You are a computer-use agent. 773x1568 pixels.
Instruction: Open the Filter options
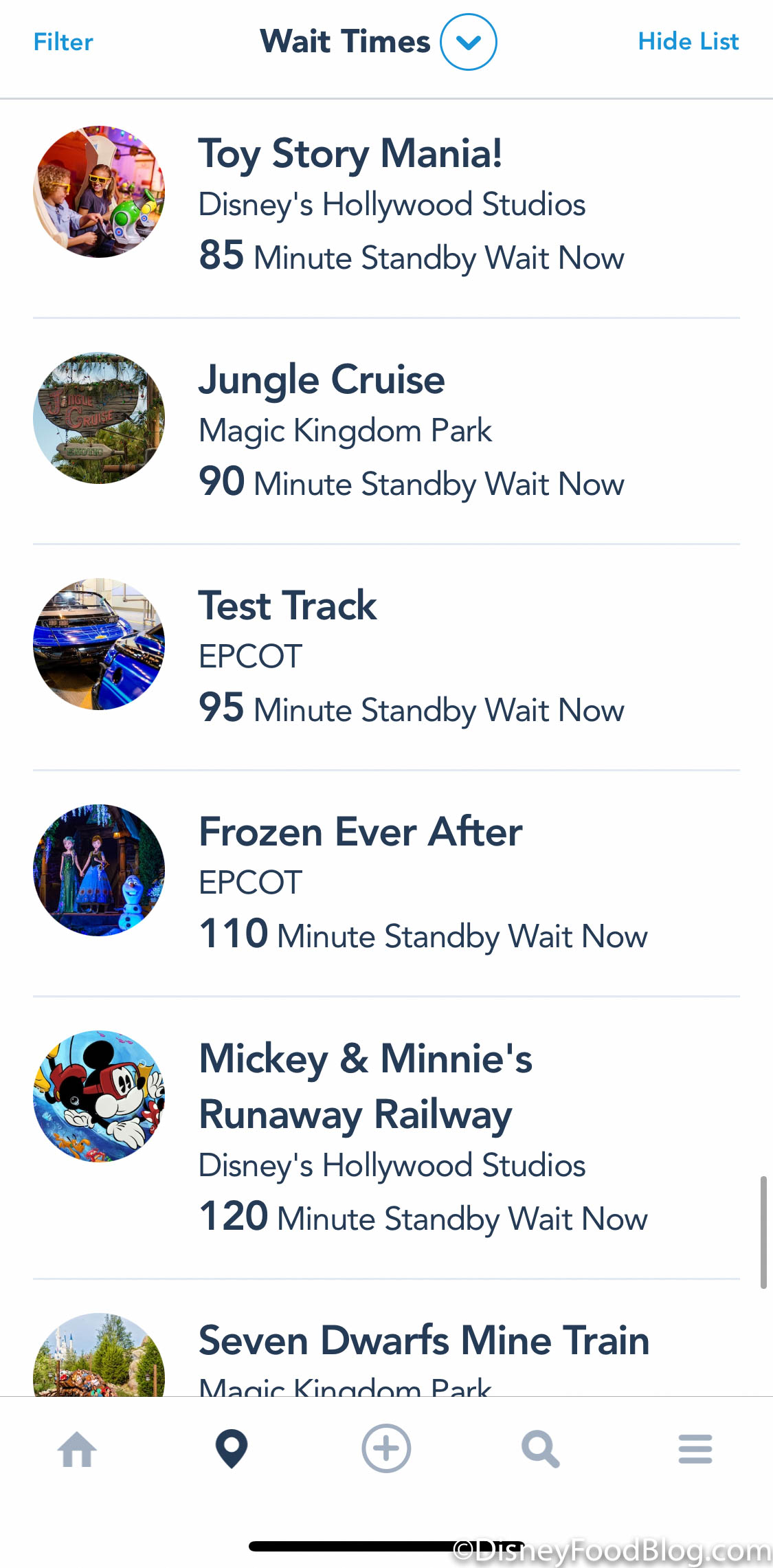63,42
